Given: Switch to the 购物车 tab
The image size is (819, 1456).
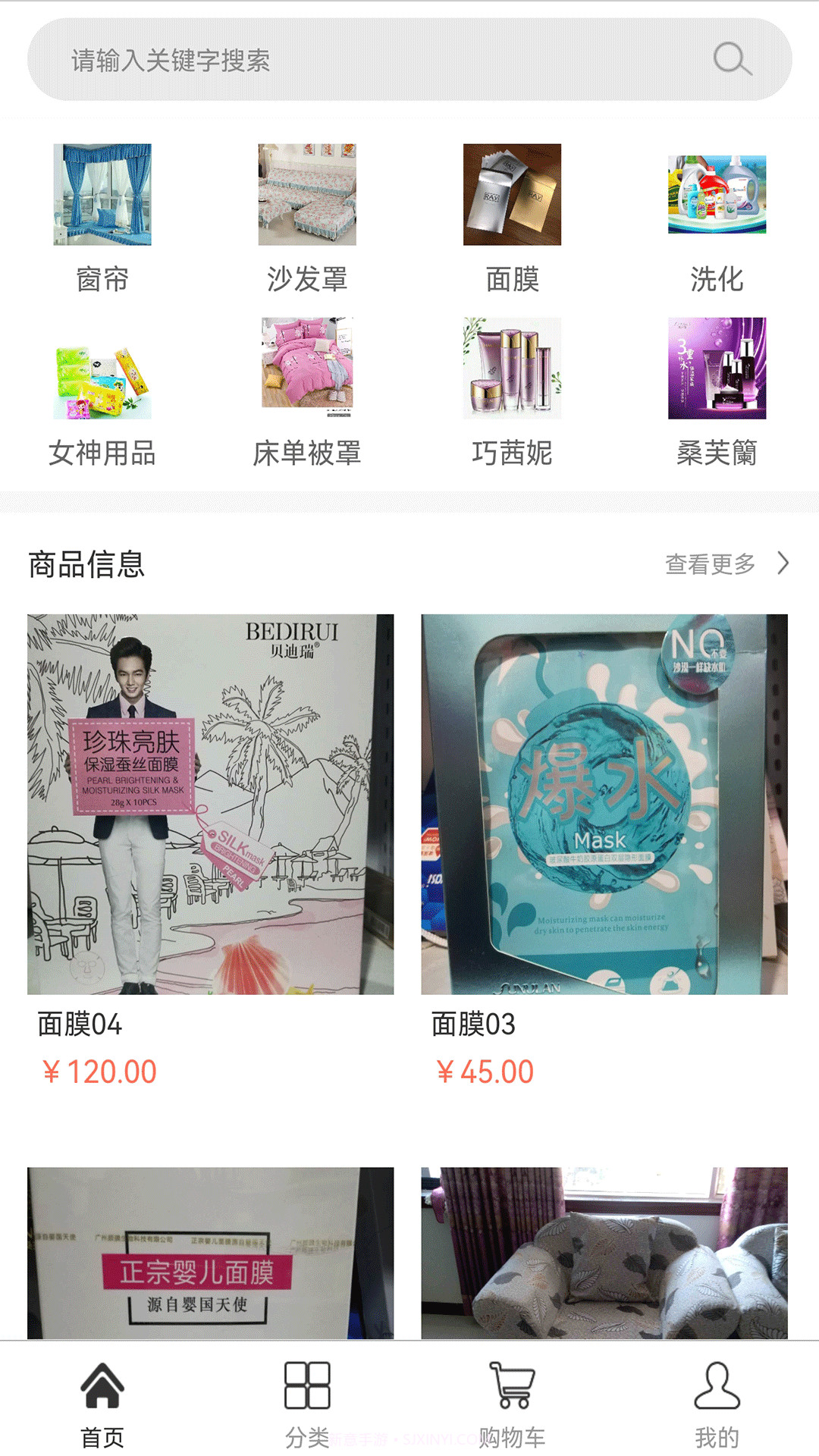Looking at the screenshot, I should pyautogui.click(x=512, y=1407).
